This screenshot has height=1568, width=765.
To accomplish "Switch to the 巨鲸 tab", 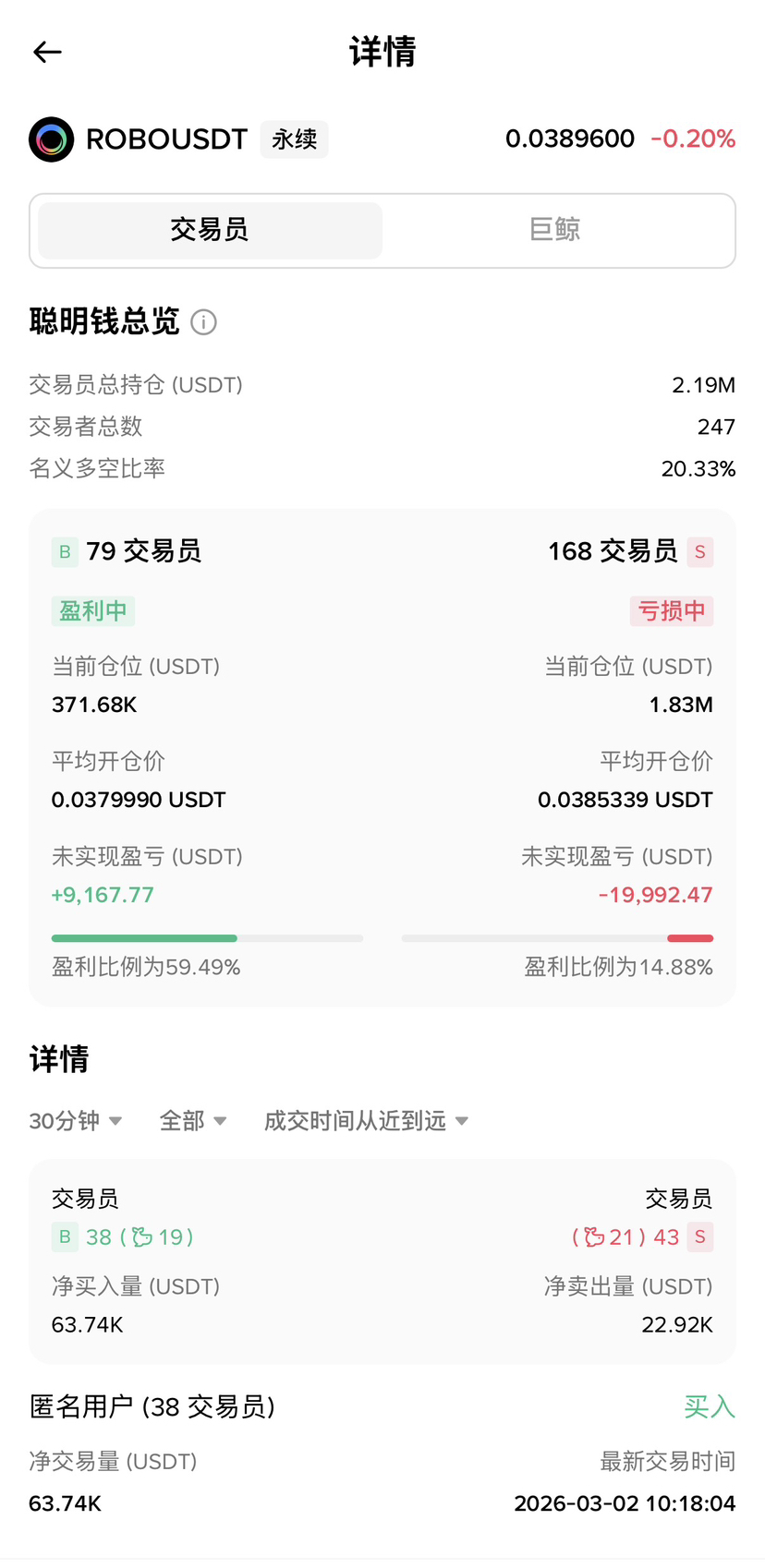I will [555, 230].
